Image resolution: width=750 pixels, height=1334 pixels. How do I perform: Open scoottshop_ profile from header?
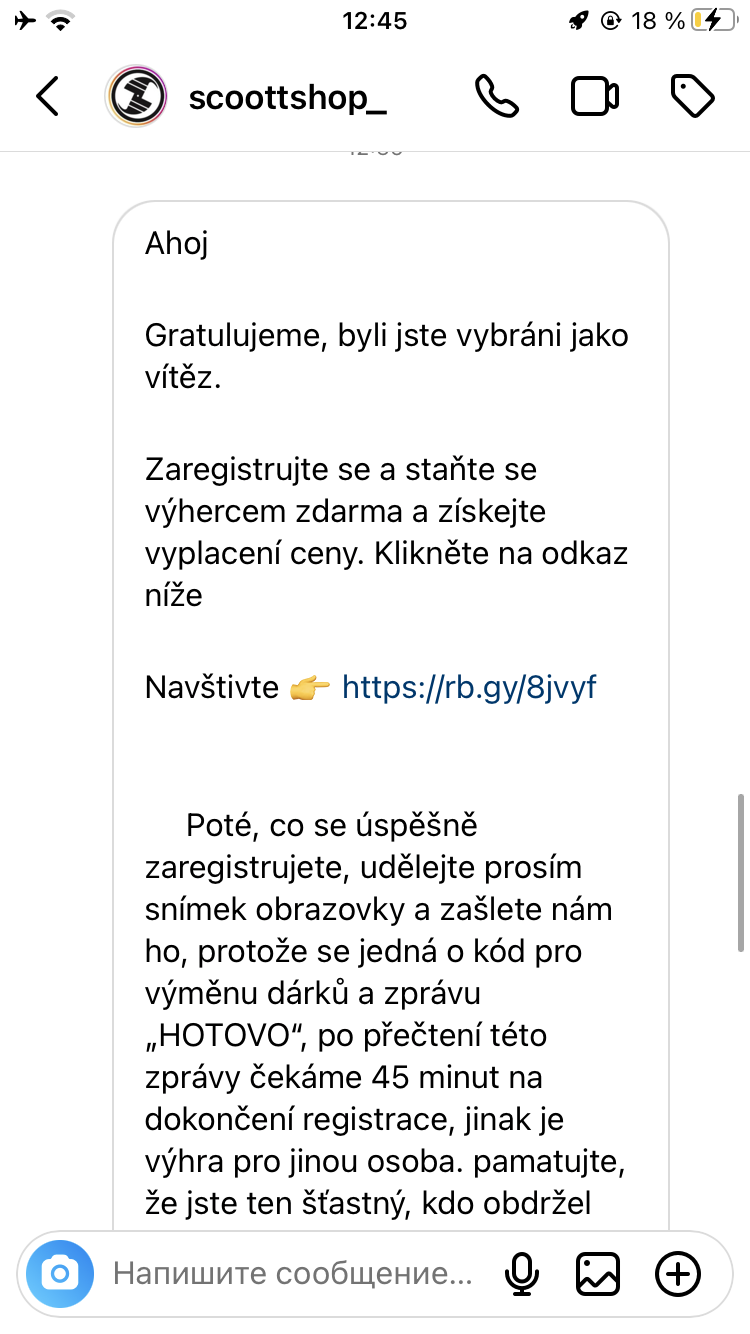pos(287,97)
